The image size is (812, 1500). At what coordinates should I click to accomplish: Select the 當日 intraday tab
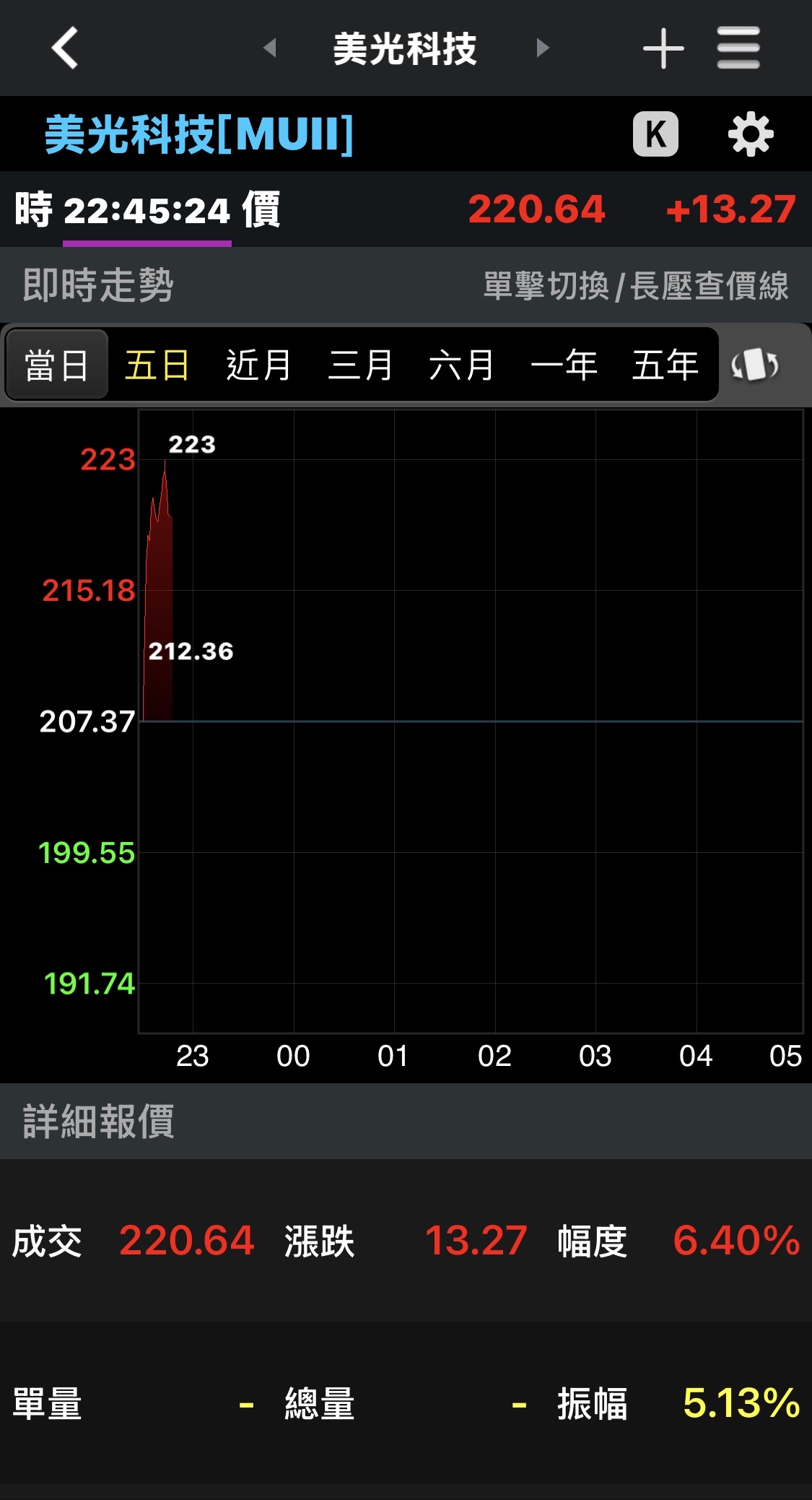57,365
